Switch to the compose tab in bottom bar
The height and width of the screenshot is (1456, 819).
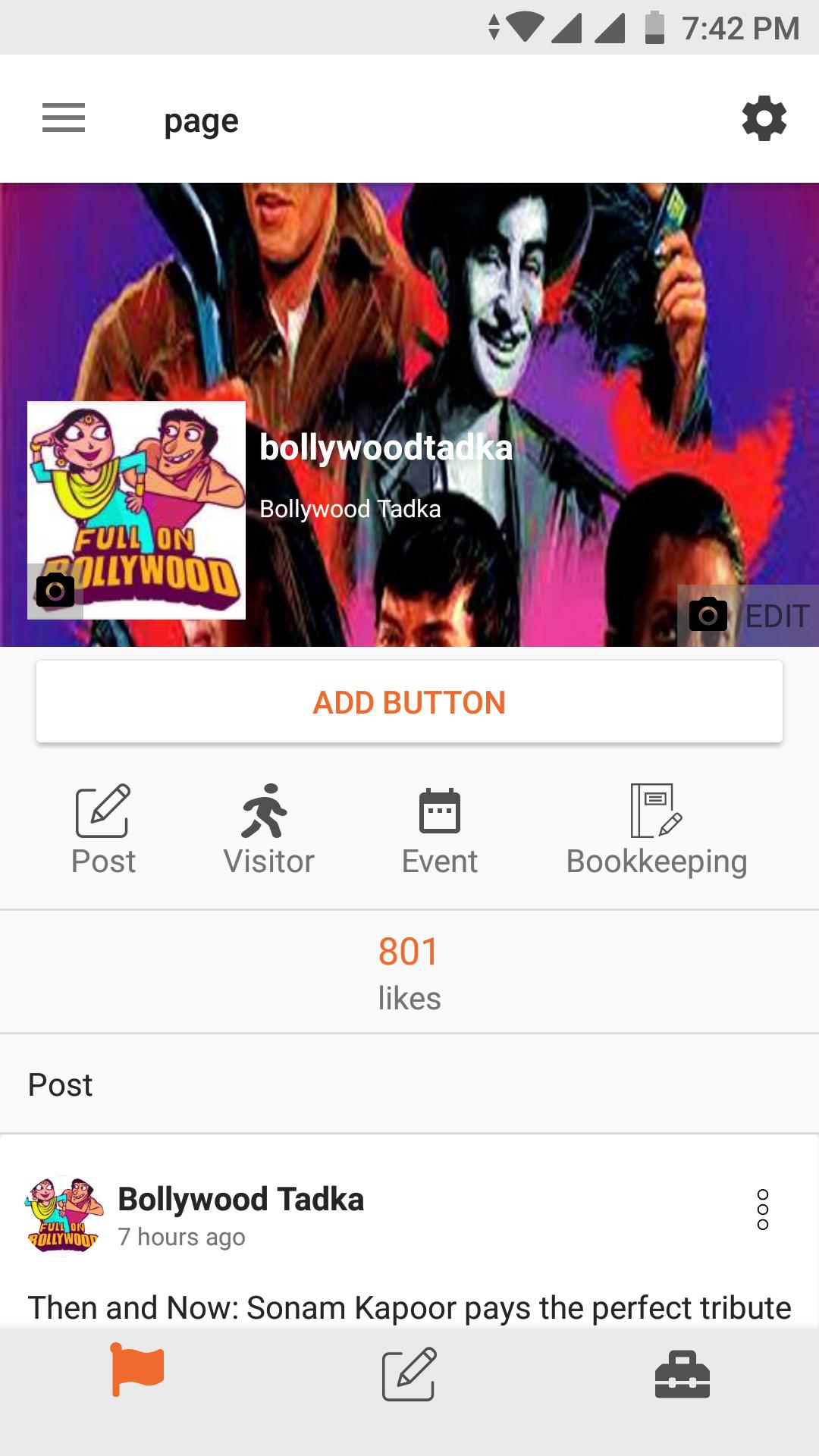coord(409,1373)
